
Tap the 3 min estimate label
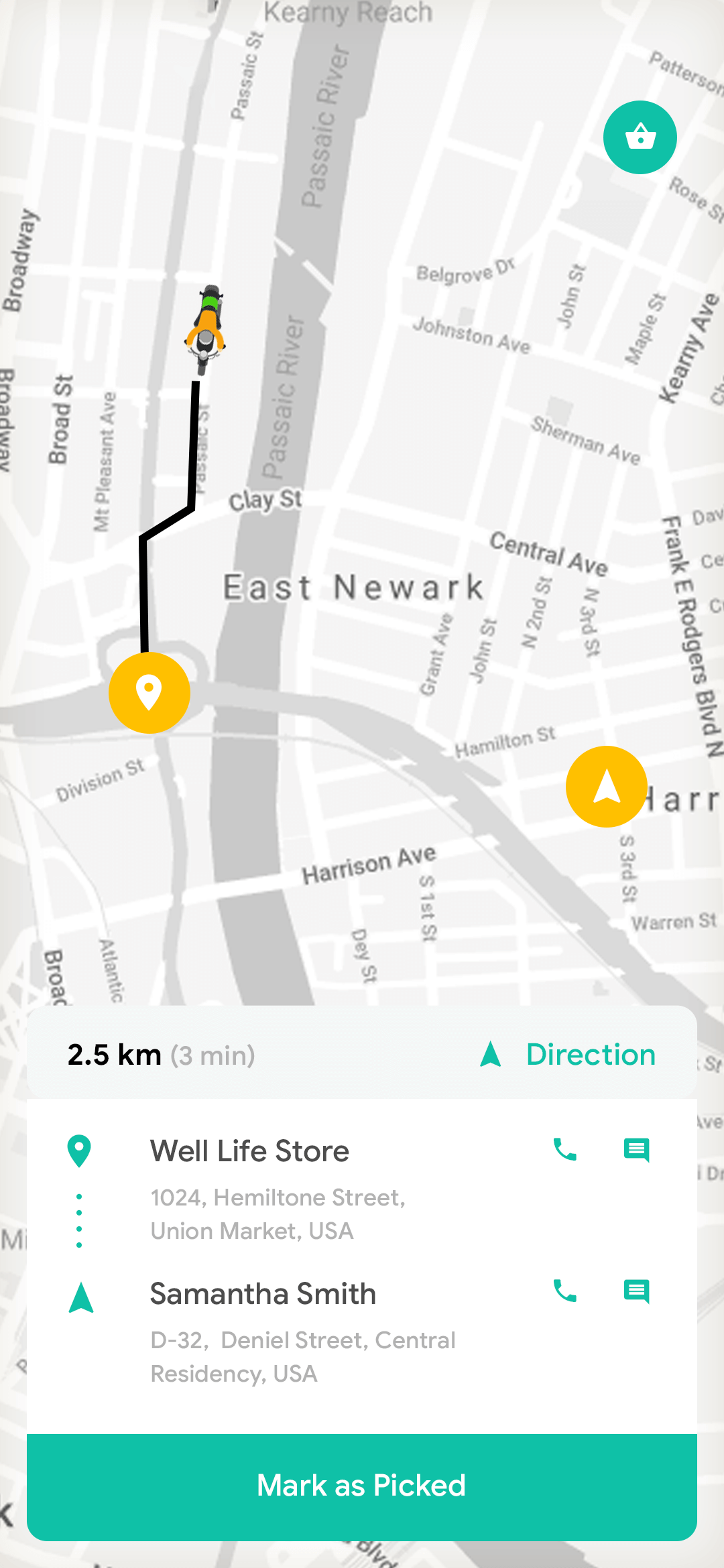coord(213,1054)
